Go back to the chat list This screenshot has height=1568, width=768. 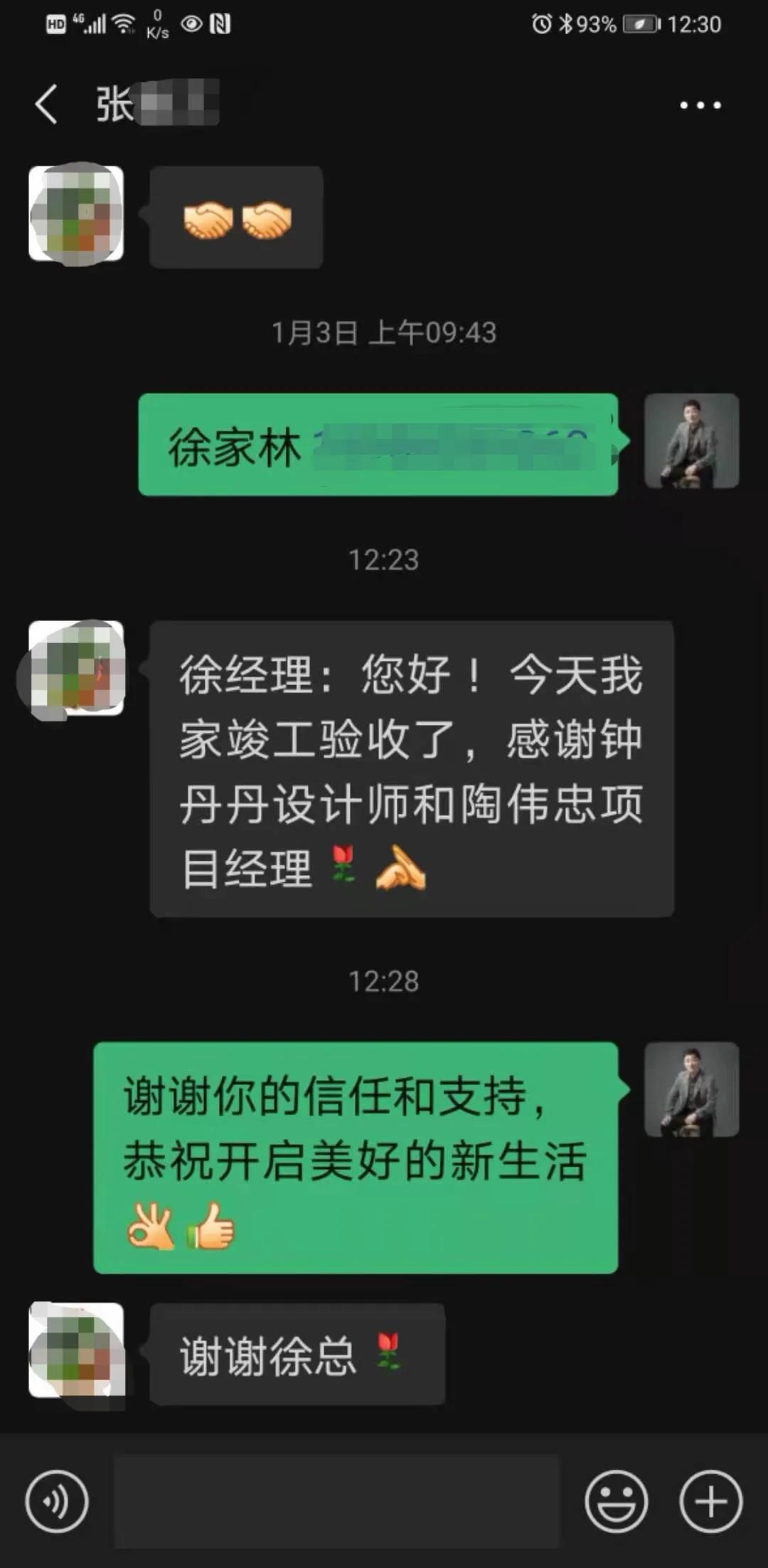pyautogui.click(x=47, y=105)
